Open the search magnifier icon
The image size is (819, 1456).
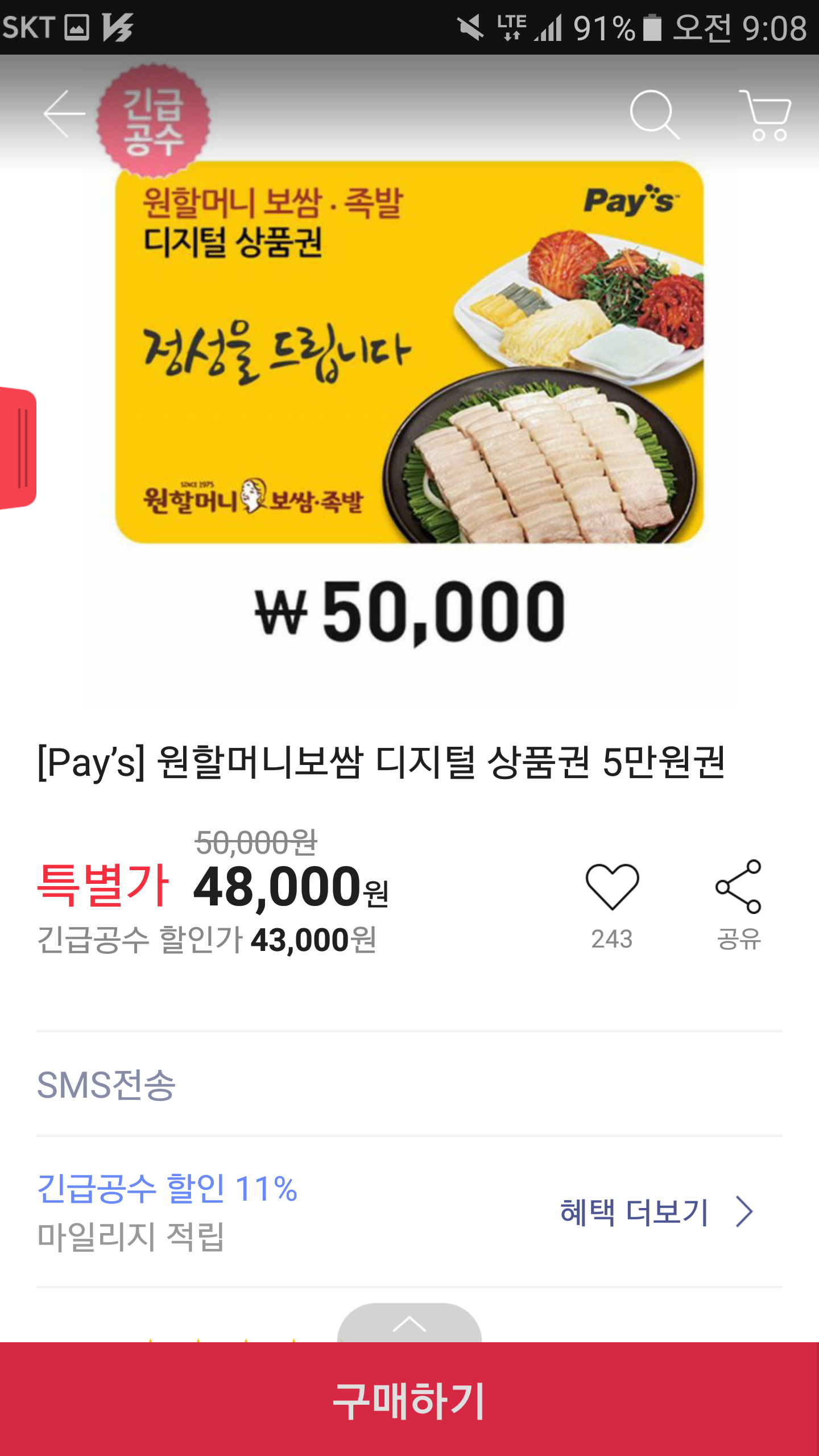[654, 114]
